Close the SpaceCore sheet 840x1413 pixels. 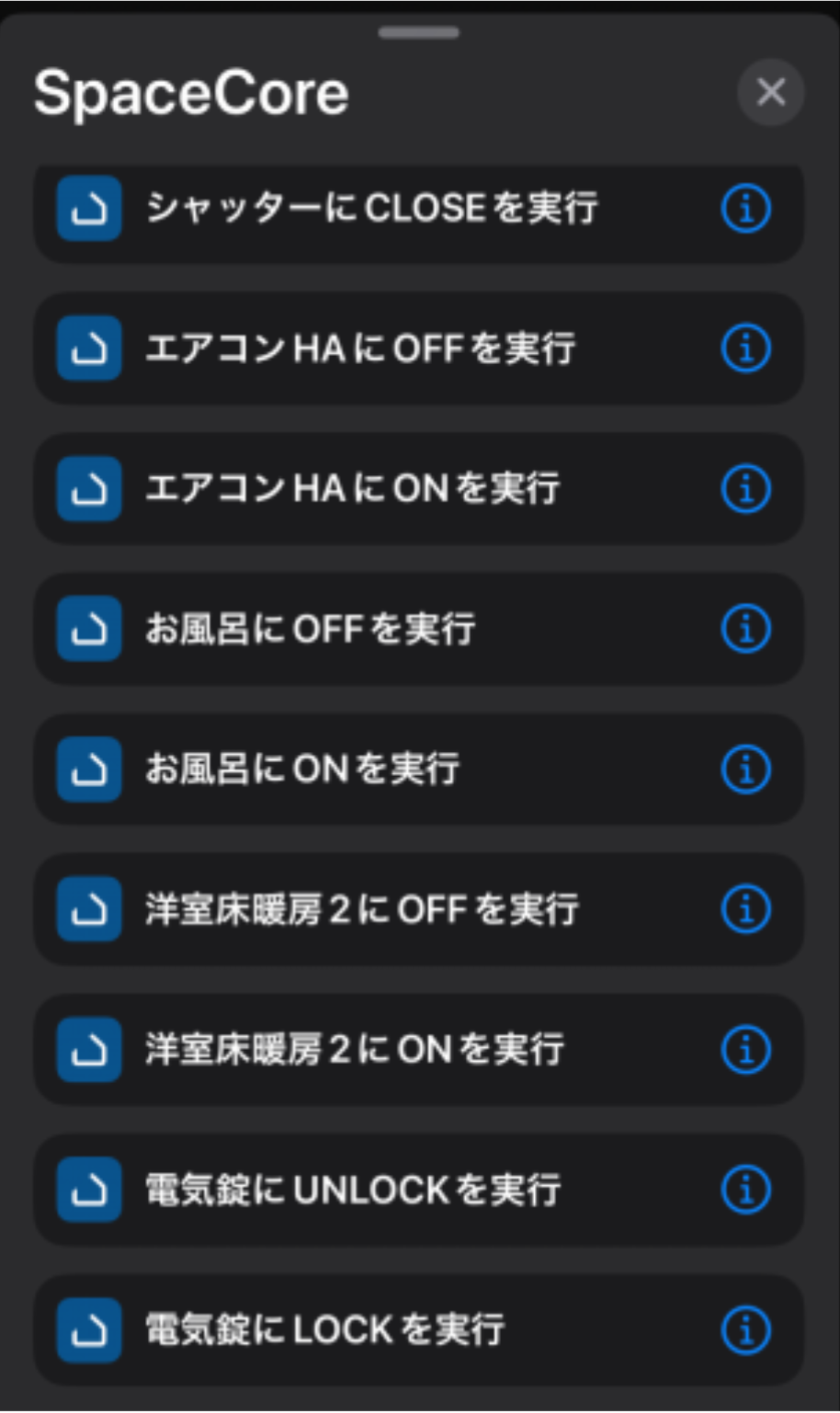click(770, 92)
